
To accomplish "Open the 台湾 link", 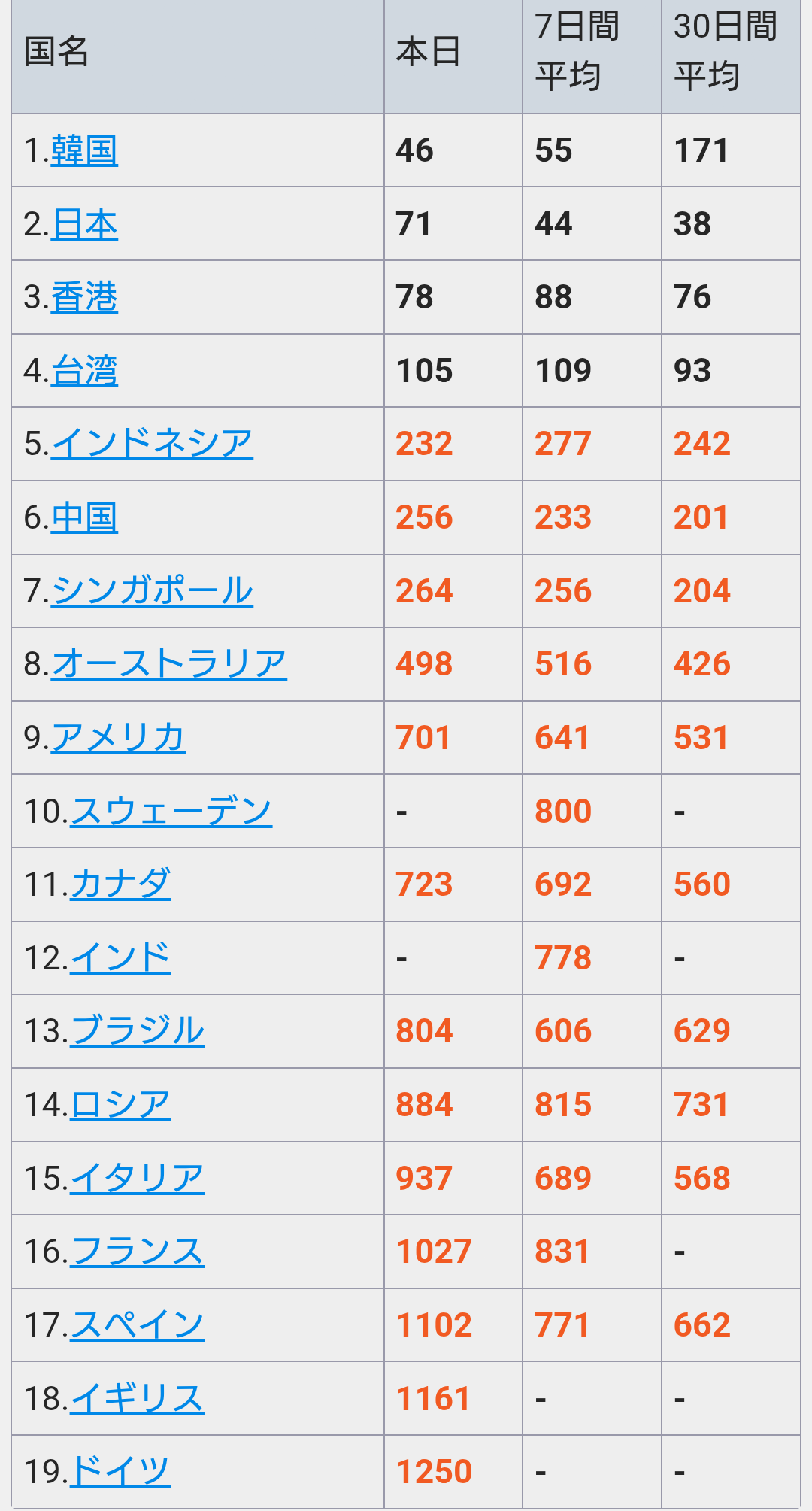I will click(84, 371).
